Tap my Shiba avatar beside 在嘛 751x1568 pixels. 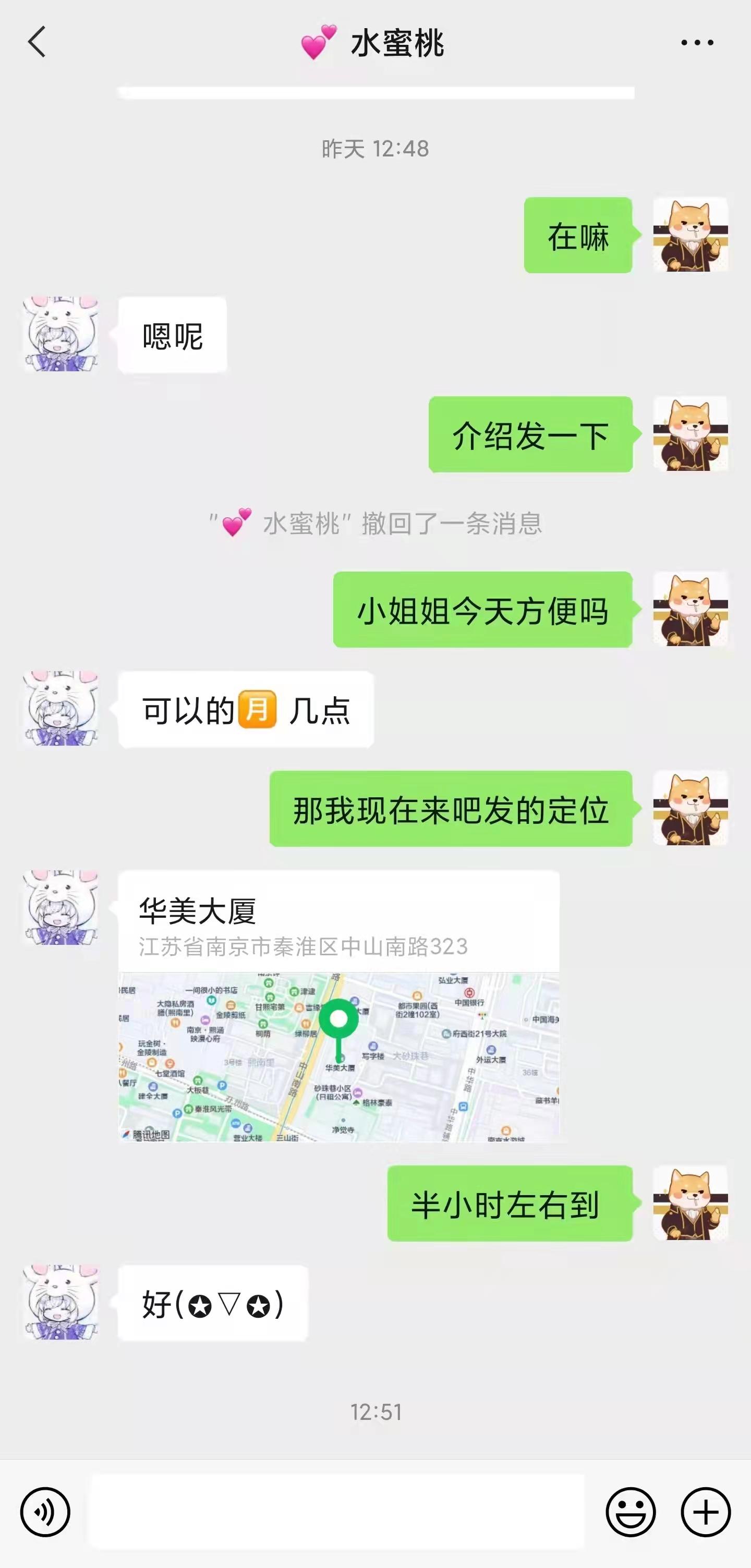[690, 235]
